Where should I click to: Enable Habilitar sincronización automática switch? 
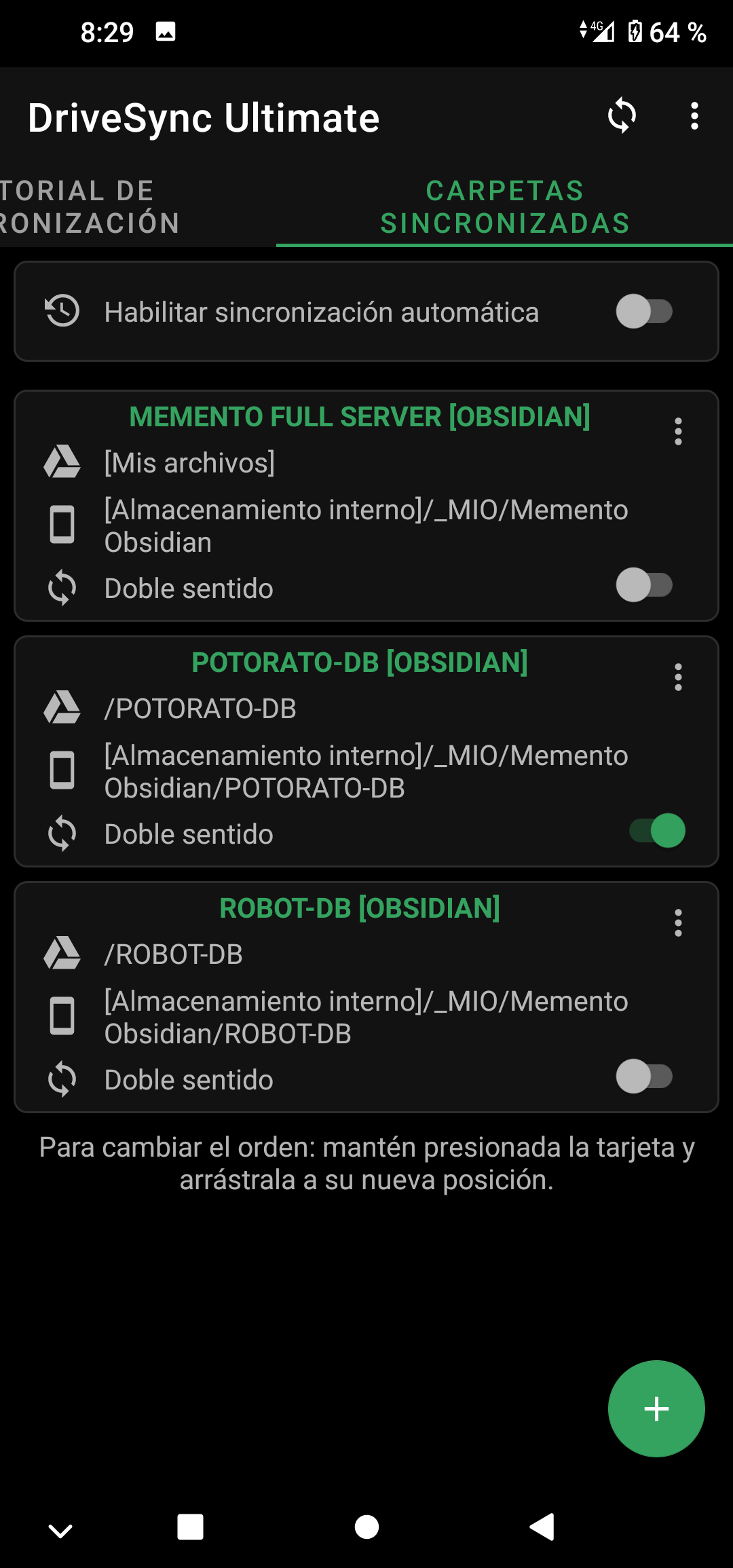643,312
